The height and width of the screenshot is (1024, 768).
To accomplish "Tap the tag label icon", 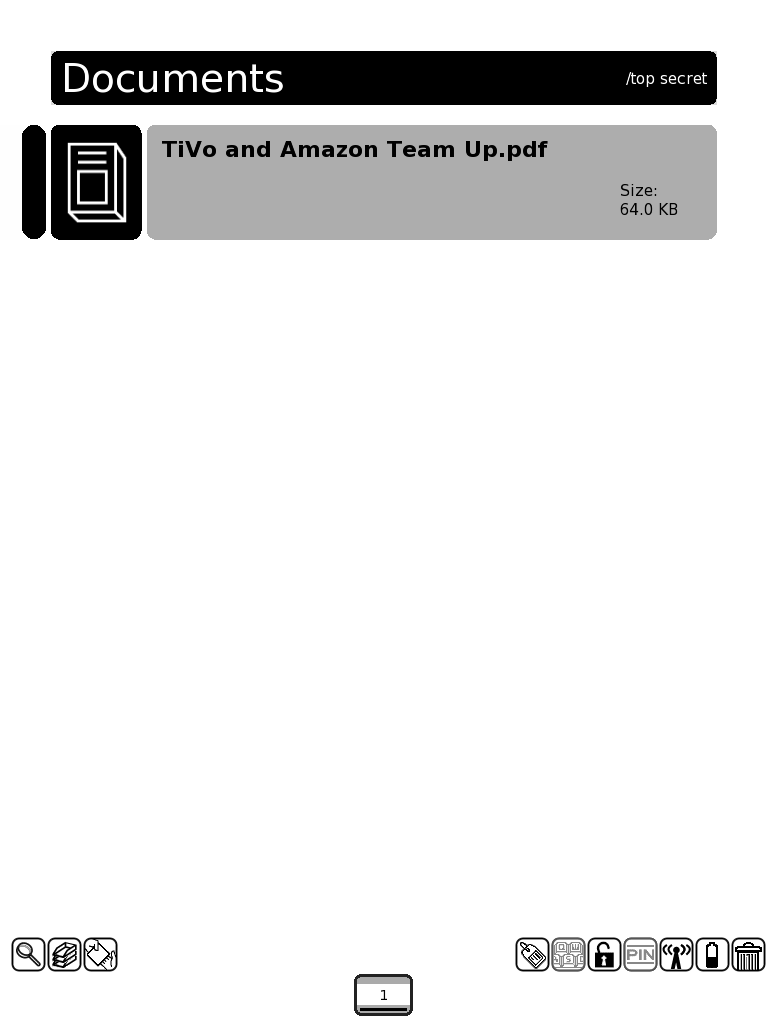I will click(x=532, y=955).
